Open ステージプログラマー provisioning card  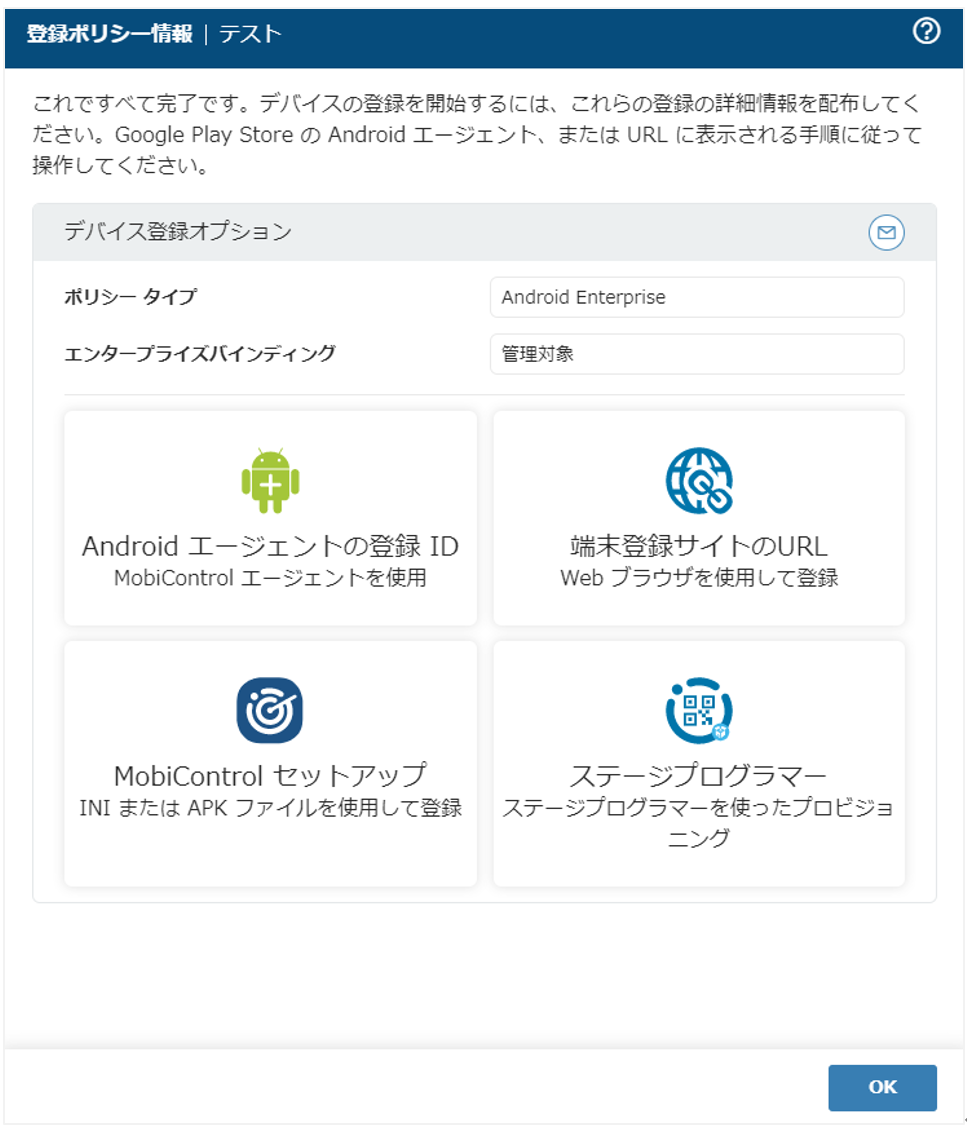698,763
